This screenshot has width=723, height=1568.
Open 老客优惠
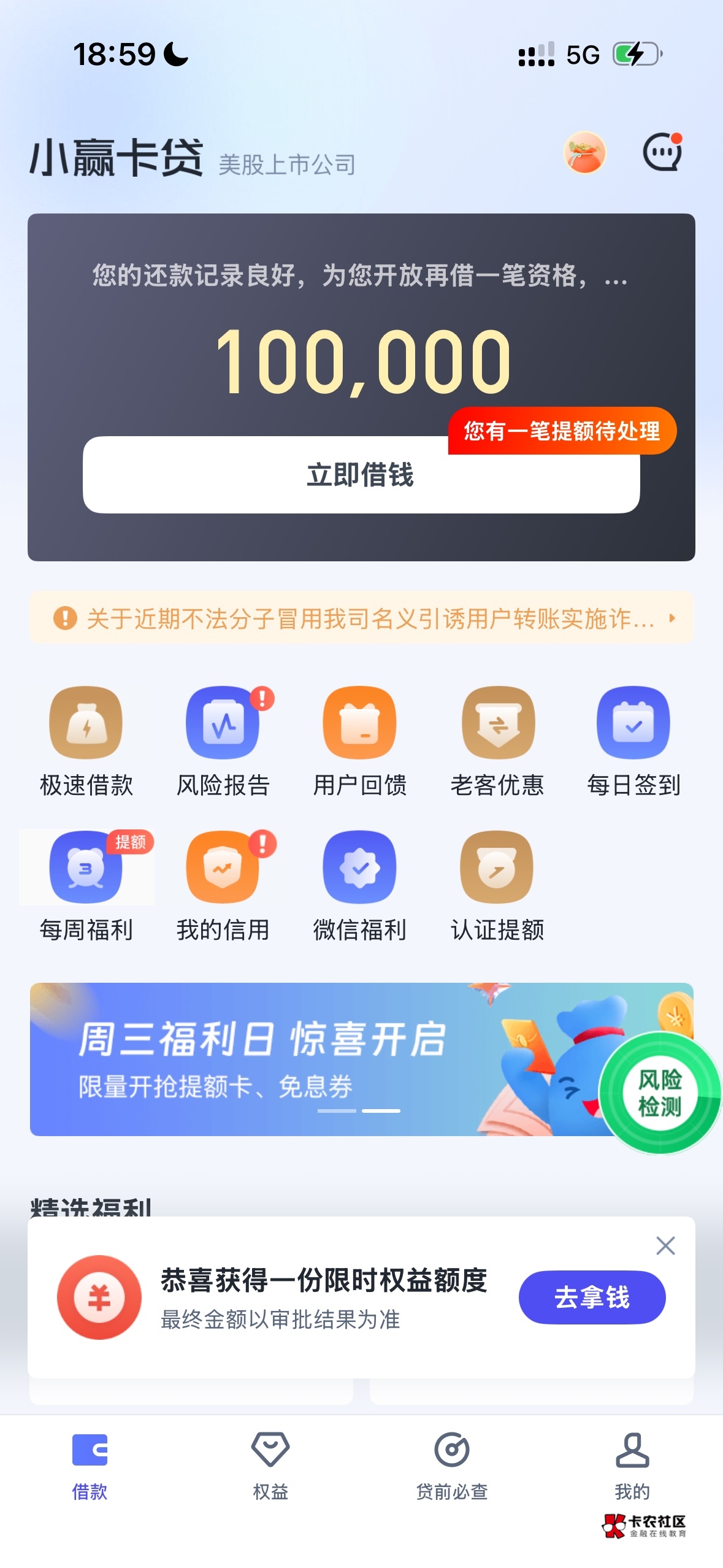497,740
